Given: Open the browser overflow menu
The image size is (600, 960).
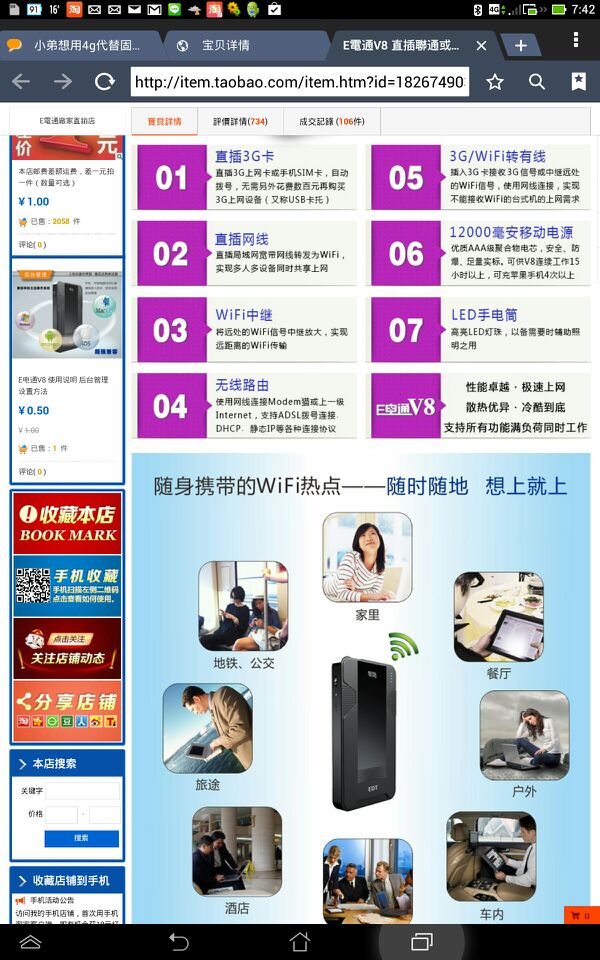Looking at the screenshot, I should coord(576,40).
